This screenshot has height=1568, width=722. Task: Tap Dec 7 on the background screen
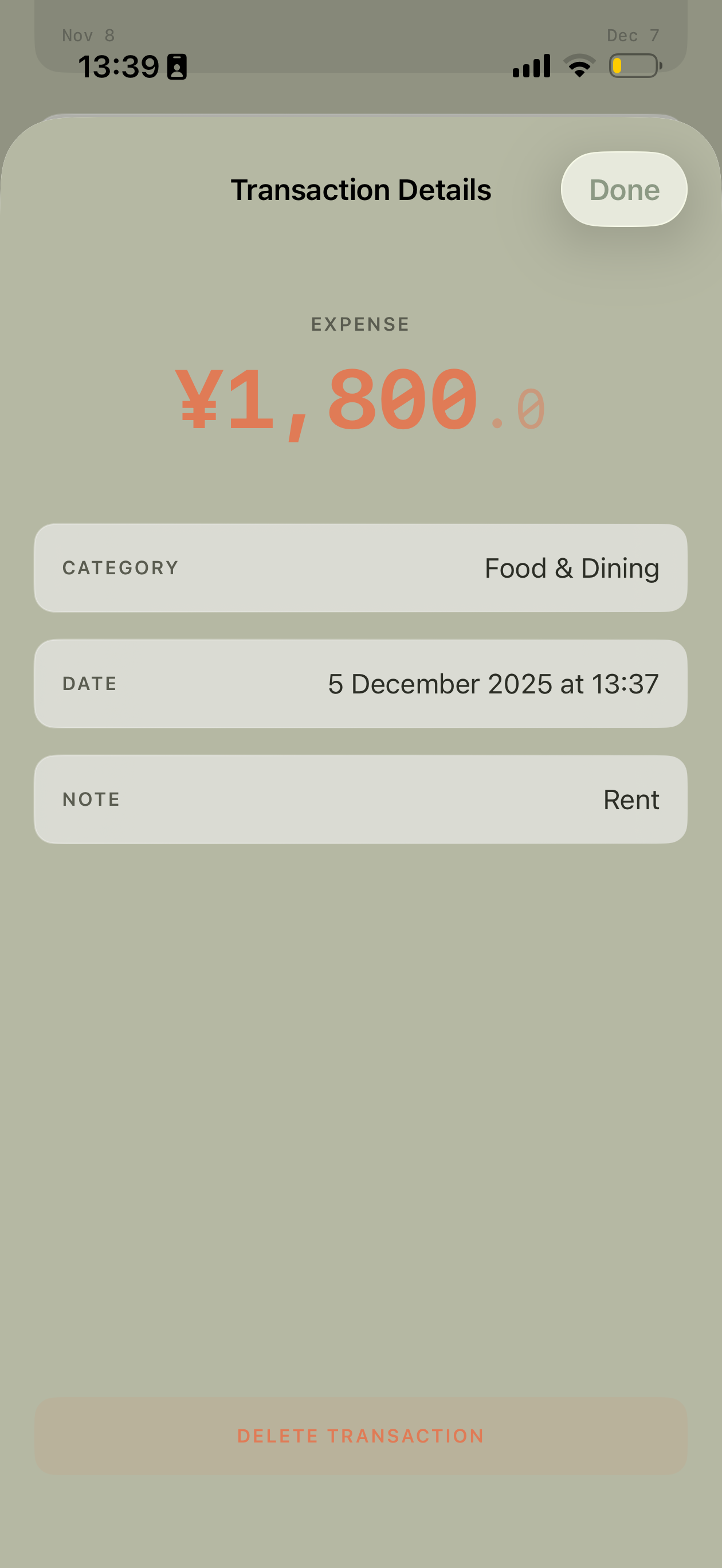(633, 36)
